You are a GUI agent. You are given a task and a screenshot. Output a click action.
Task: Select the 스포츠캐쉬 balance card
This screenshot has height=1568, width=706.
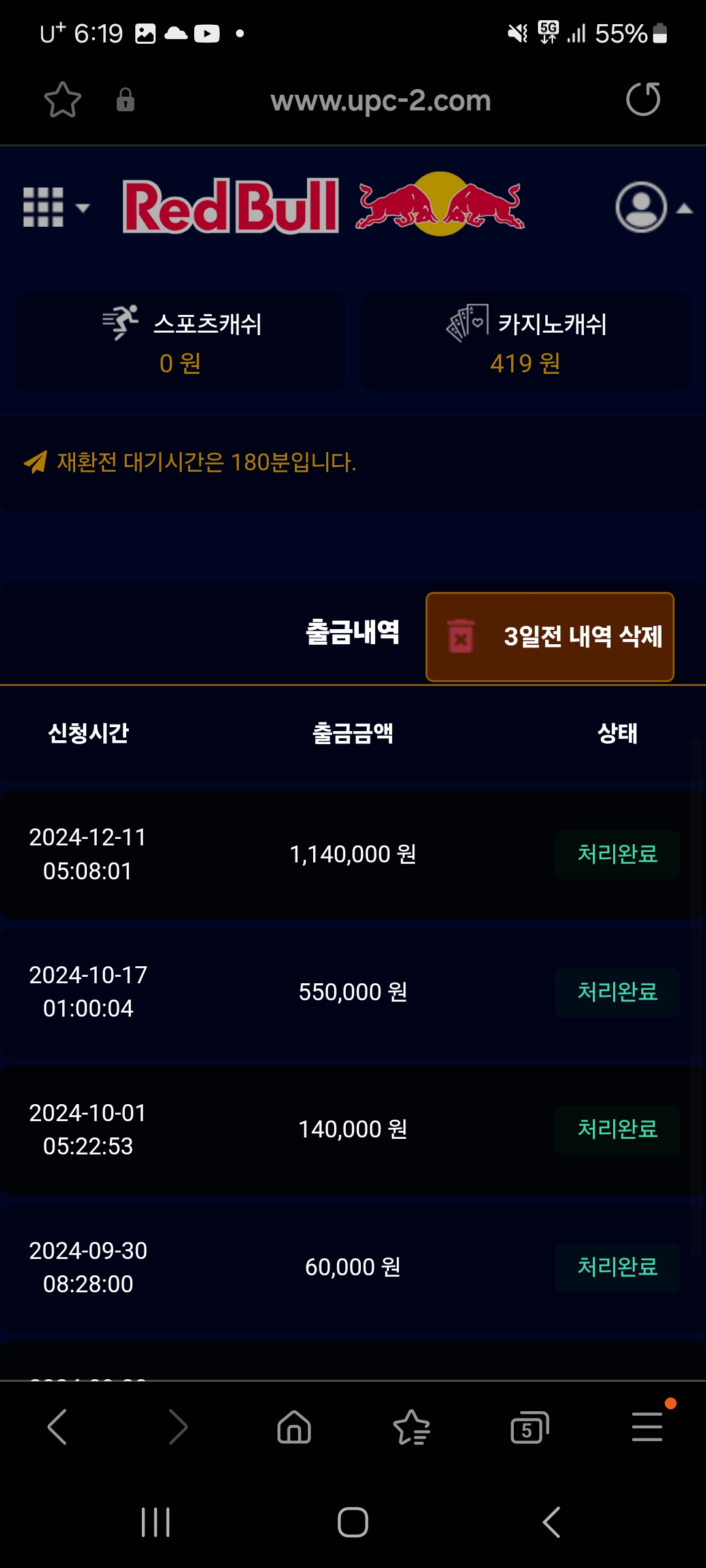point(180,342)
